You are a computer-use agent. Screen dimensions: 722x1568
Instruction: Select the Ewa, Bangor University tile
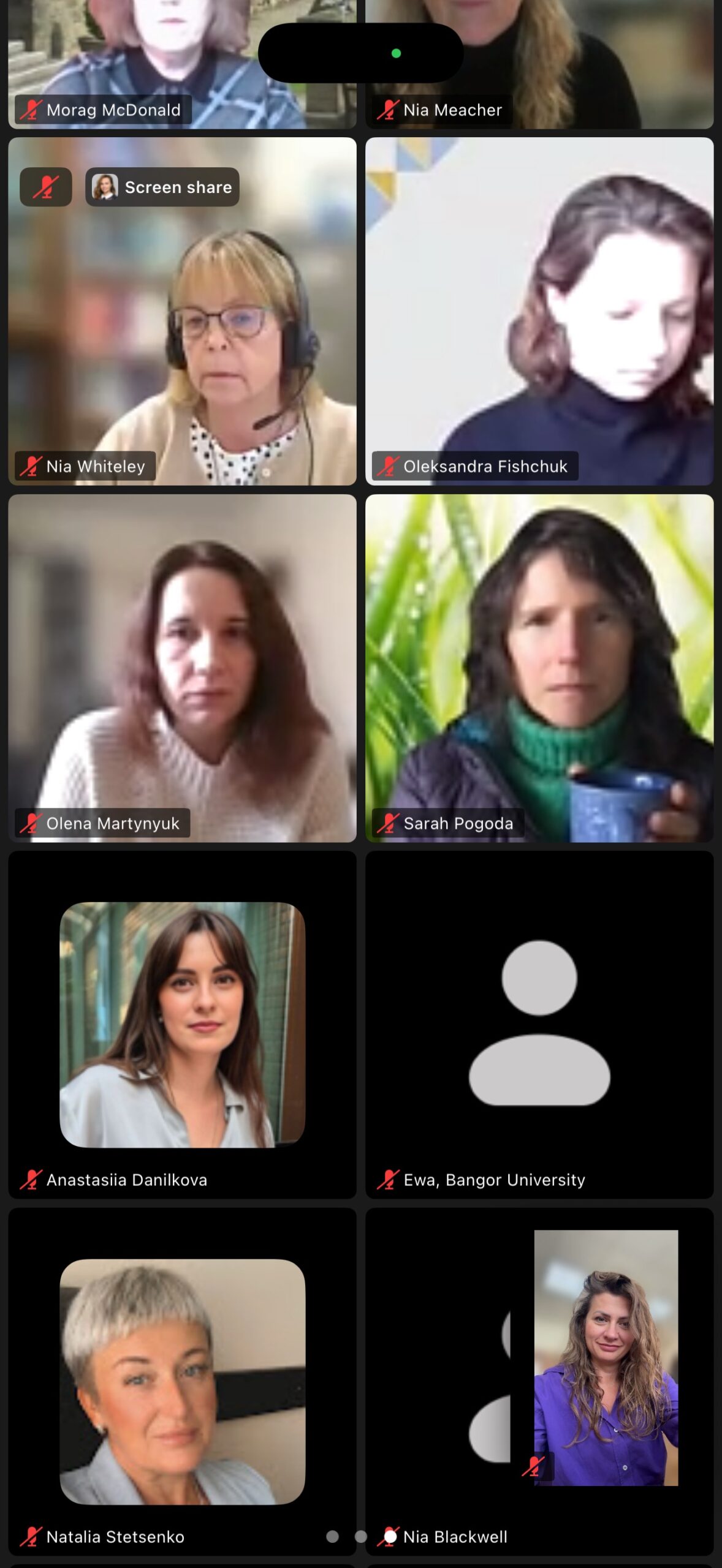pos(539,1024)
